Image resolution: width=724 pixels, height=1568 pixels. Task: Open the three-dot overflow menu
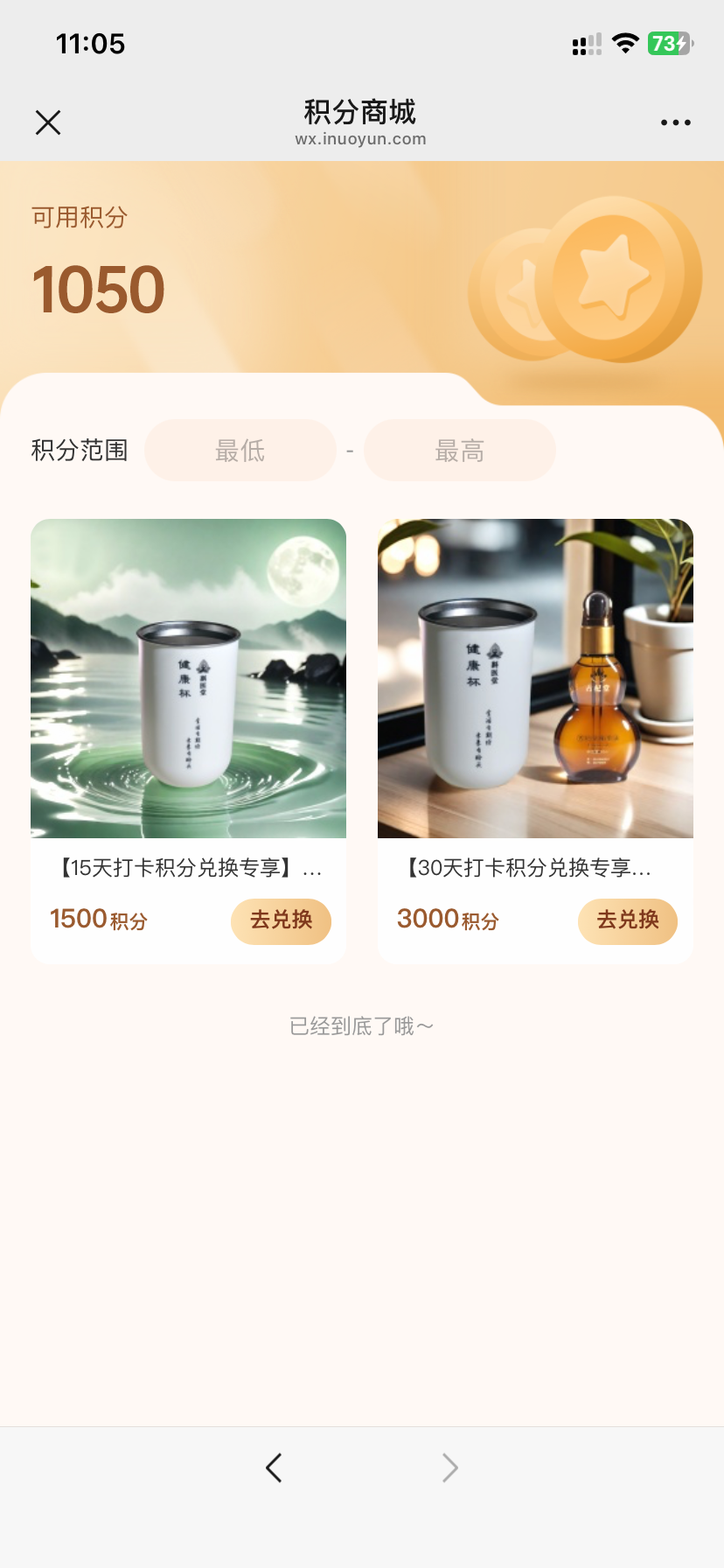tap(676, 122)
